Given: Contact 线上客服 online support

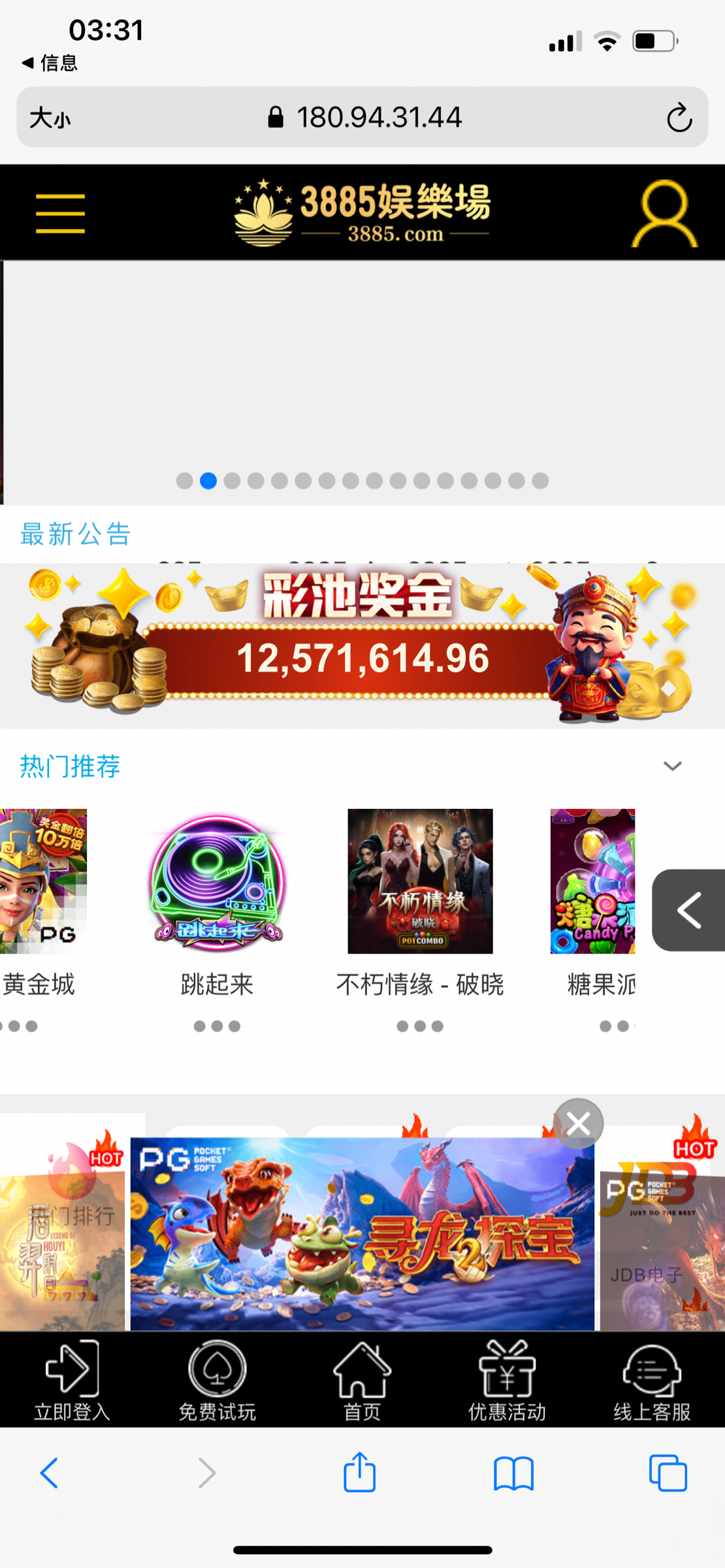Looking at the screenshot, I should click(x=652, y=1380).
